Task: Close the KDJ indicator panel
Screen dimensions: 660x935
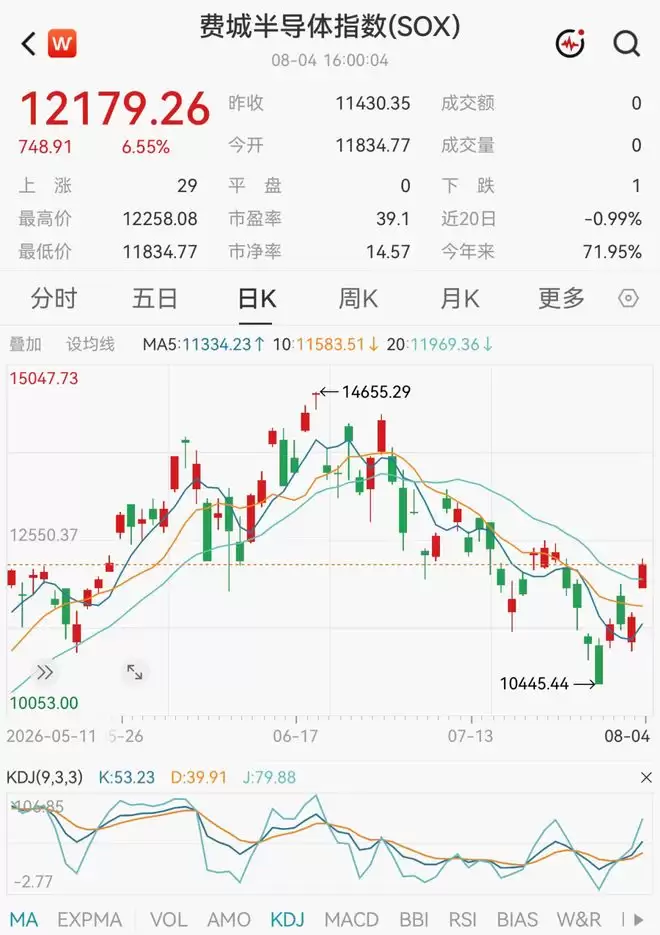Action: click(646, 778)
